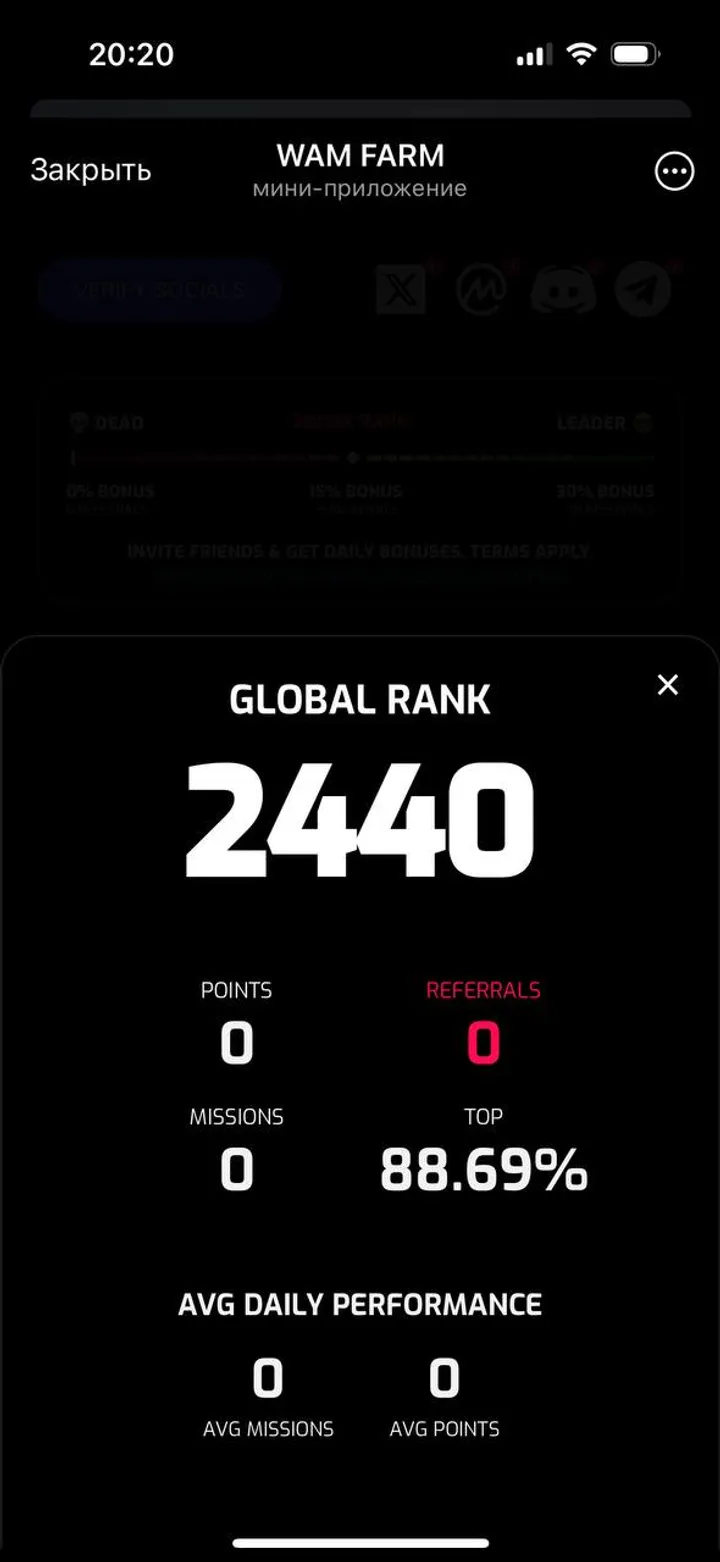Tap Закрыть to close the mini app
Screen dimensions: 720x1562
(x=90, y=170)
